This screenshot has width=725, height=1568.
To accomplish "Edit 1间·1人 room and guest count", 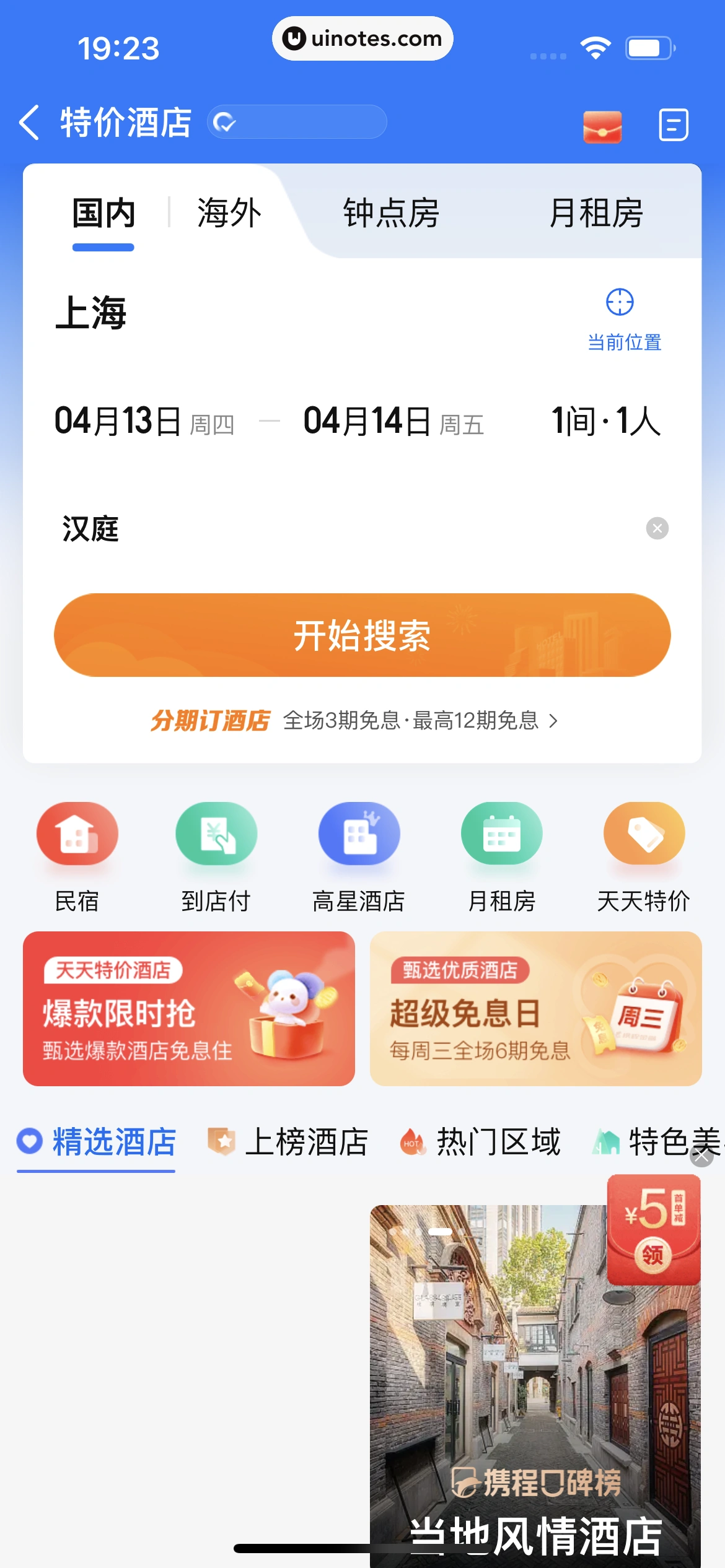I will pyautogui.click(x=605, y=422).
